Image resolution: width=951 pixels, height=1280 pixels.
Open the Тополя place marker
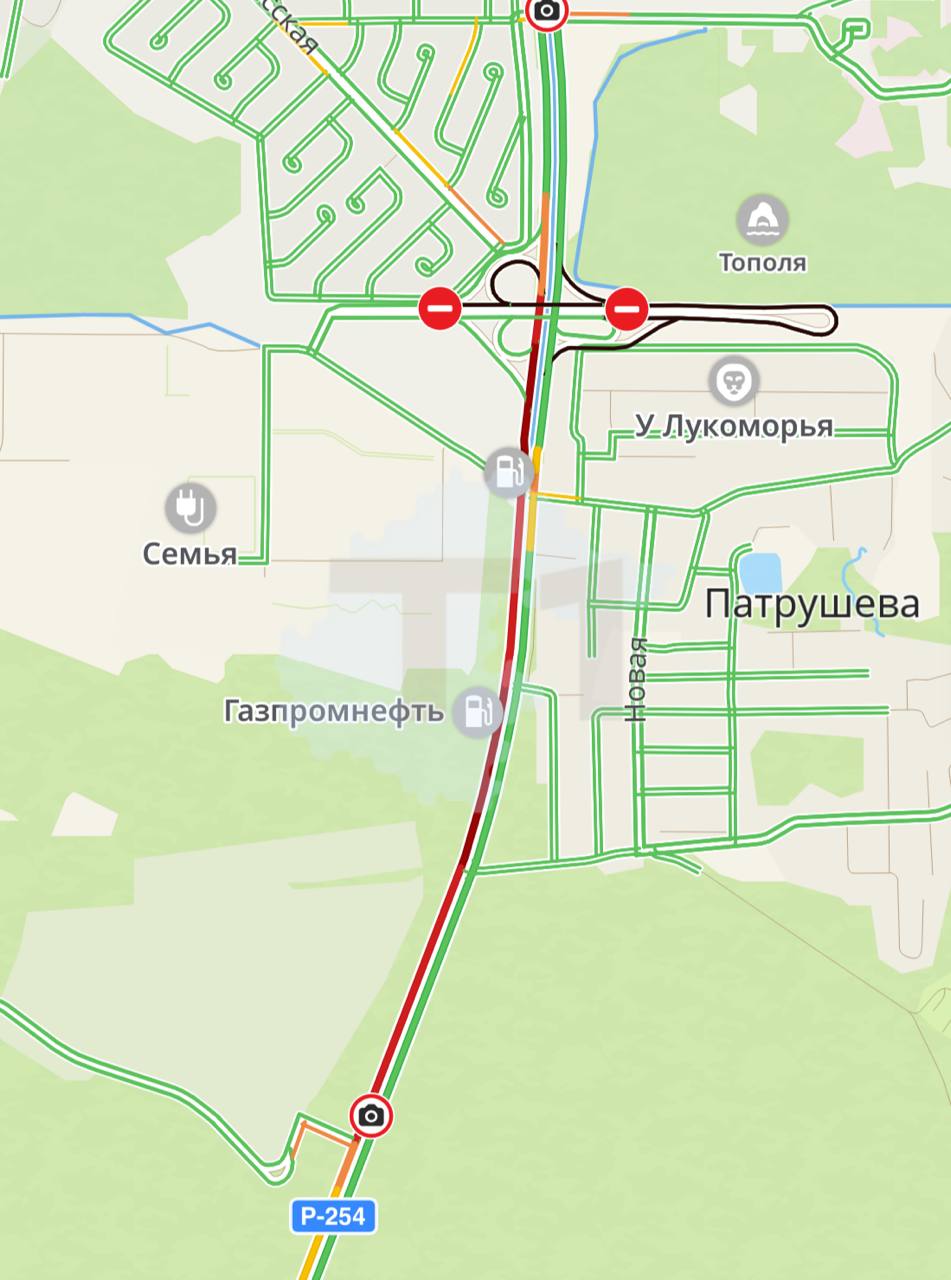click(x=762, y=220)
